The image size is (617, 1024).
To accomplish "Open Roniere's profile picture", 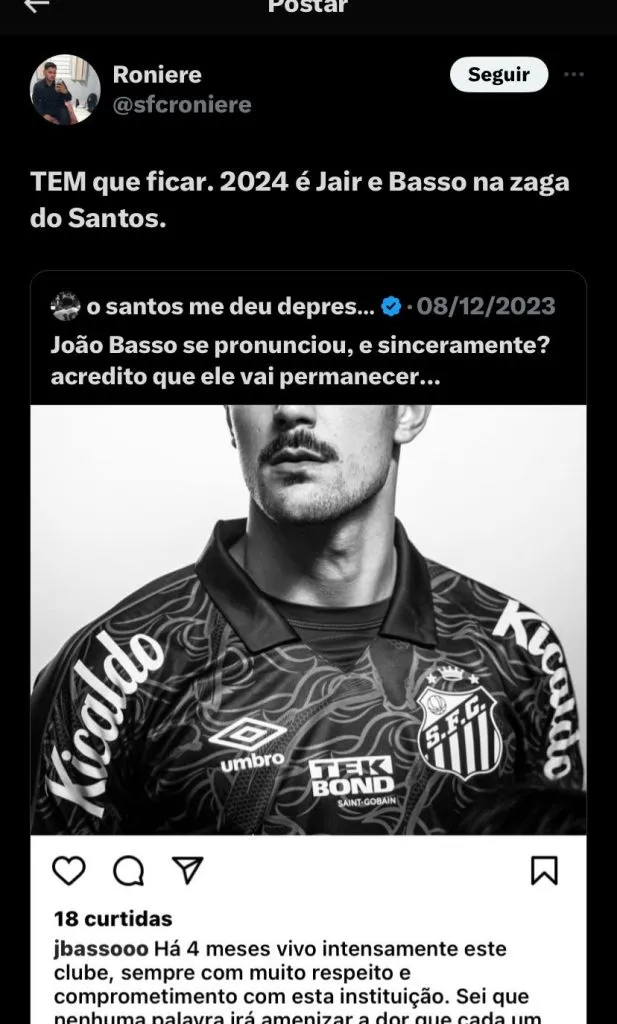I will click(65, 90).
